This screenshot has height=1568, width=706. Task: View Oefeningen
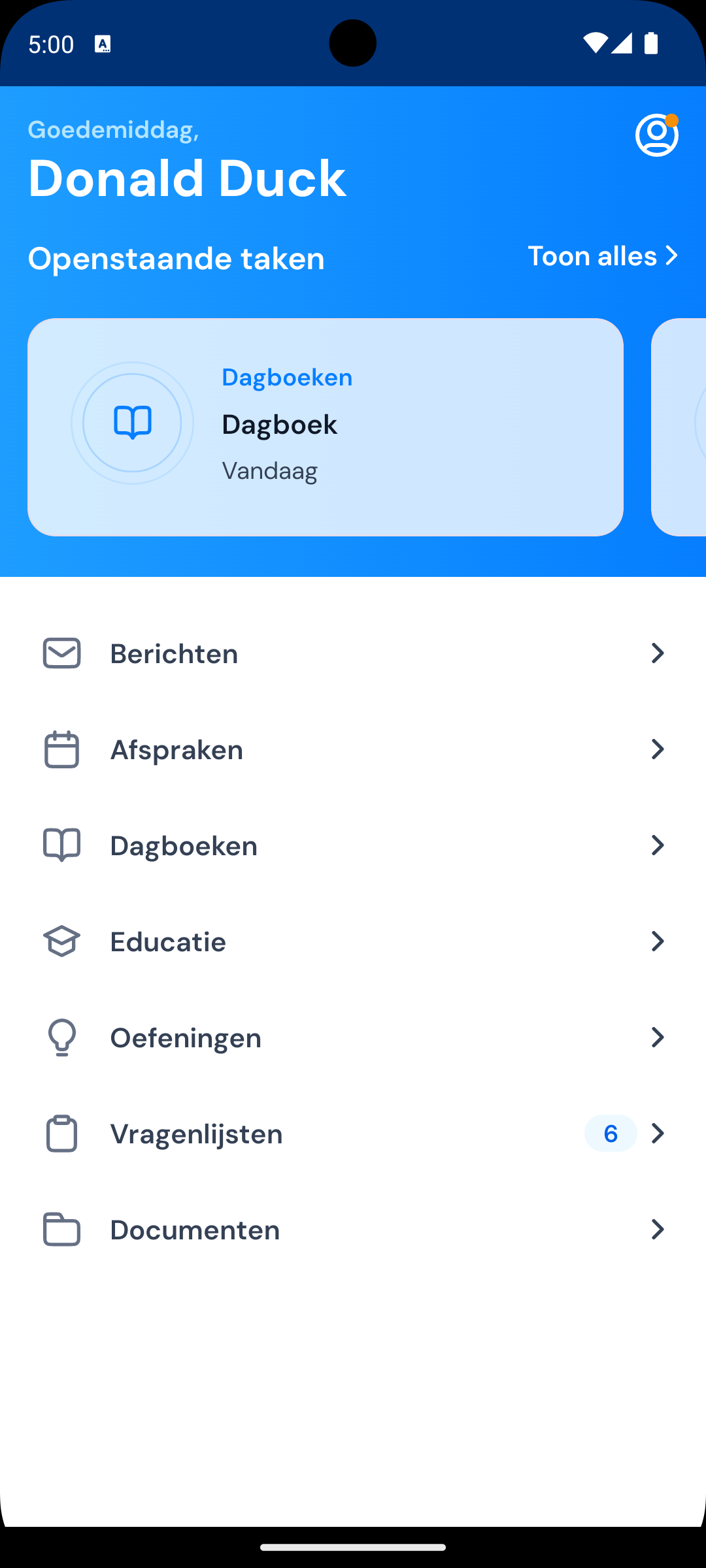coord(353,1037)
